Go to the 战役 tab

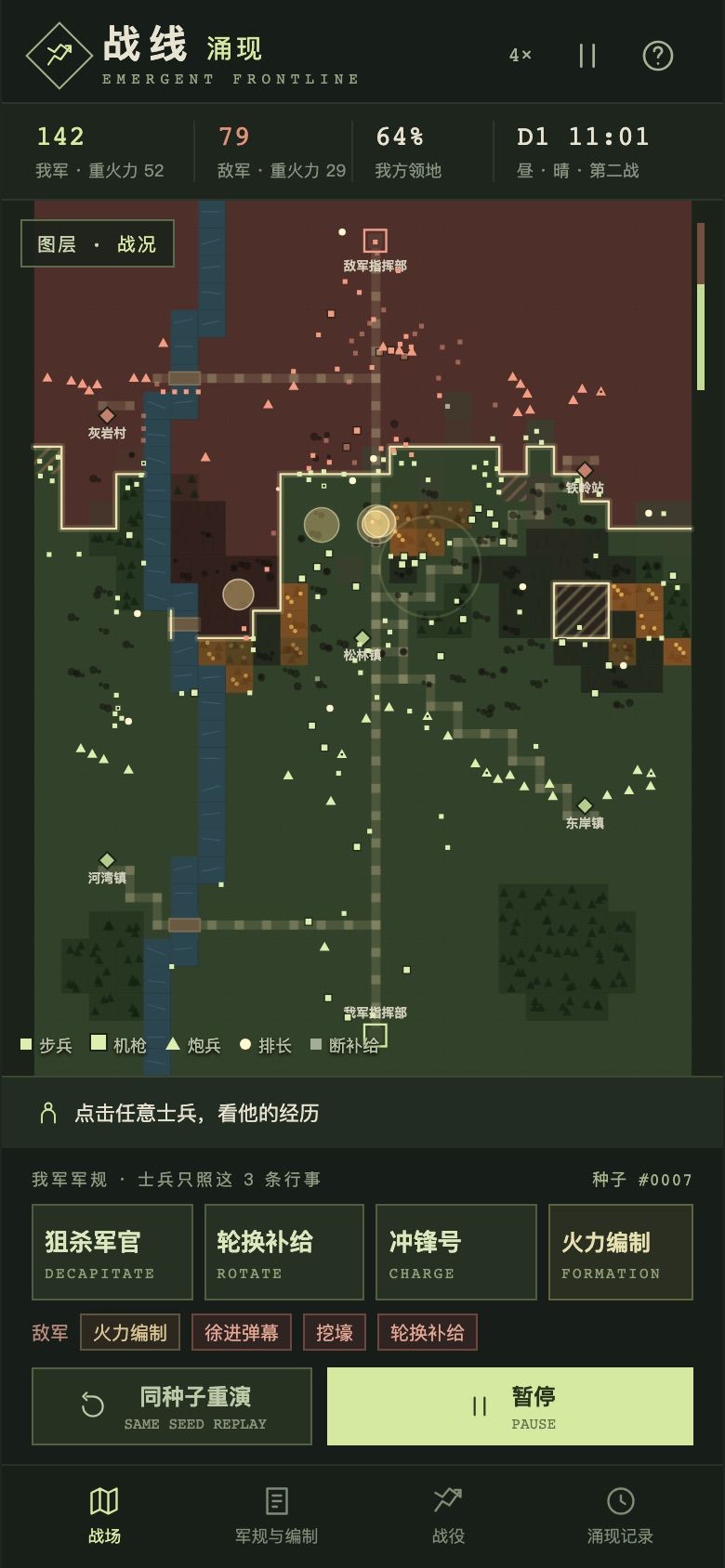pyautogui.click(x=448, y=1516)
